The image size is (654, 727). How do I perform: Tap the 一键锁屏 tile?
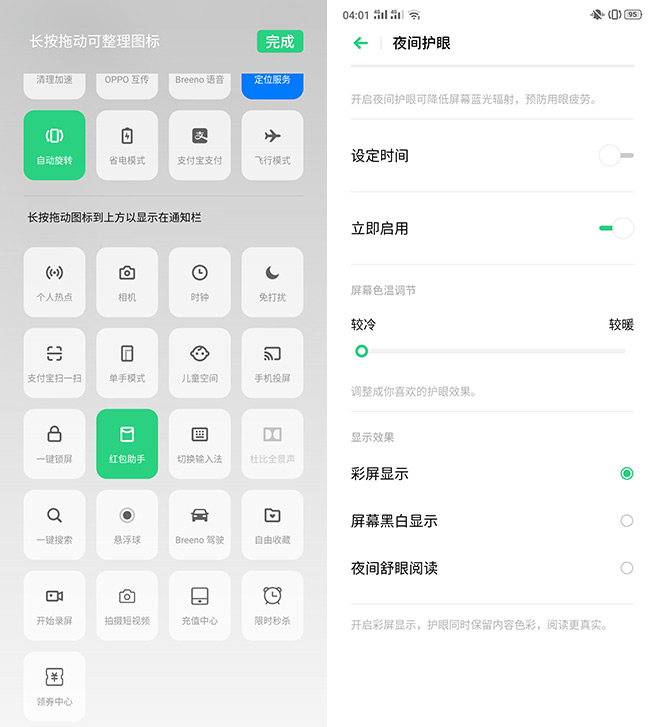pyautogui.click(x=54, y=444)
